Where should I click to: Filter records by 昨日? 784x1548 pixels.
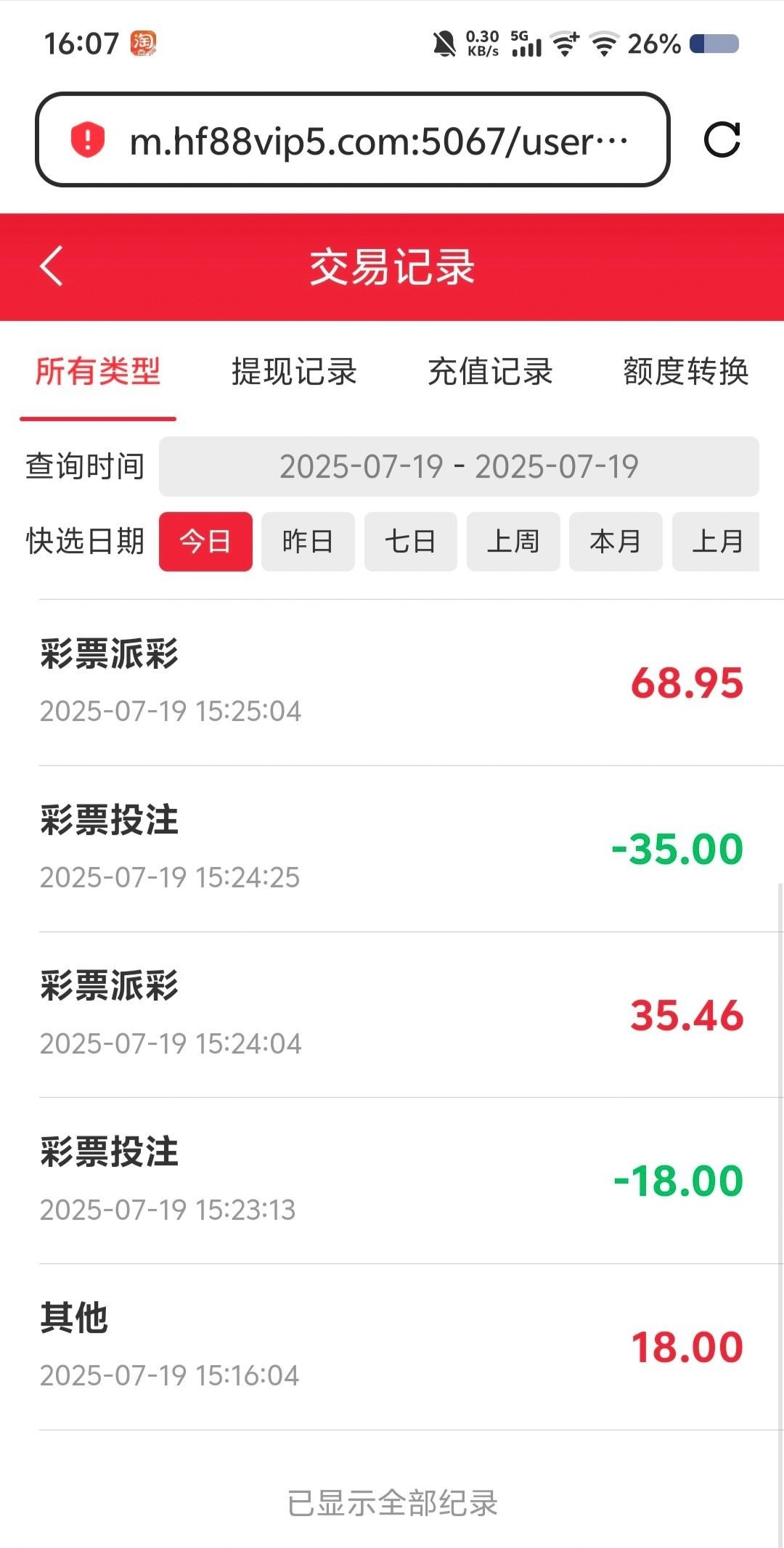(308, 542)
